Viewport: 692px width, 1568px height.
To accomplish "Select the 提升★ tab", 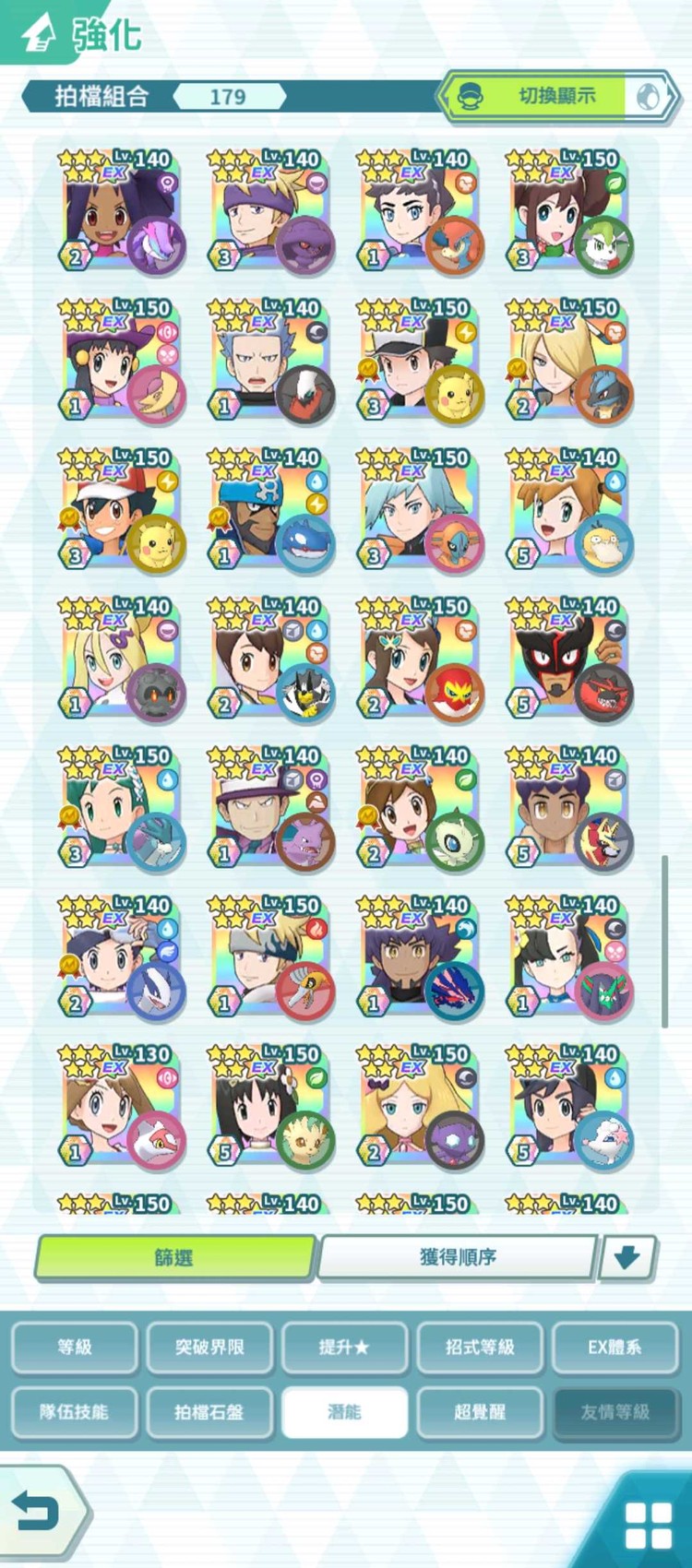I will click(x=344, y=1347).
